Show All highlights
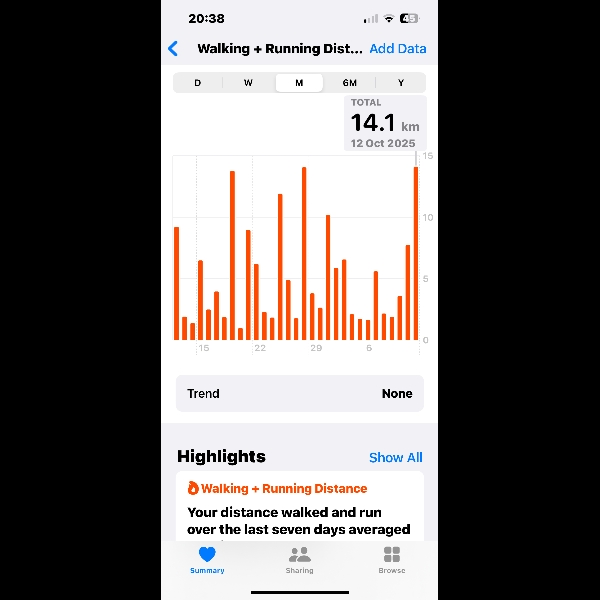 point(395,457)
